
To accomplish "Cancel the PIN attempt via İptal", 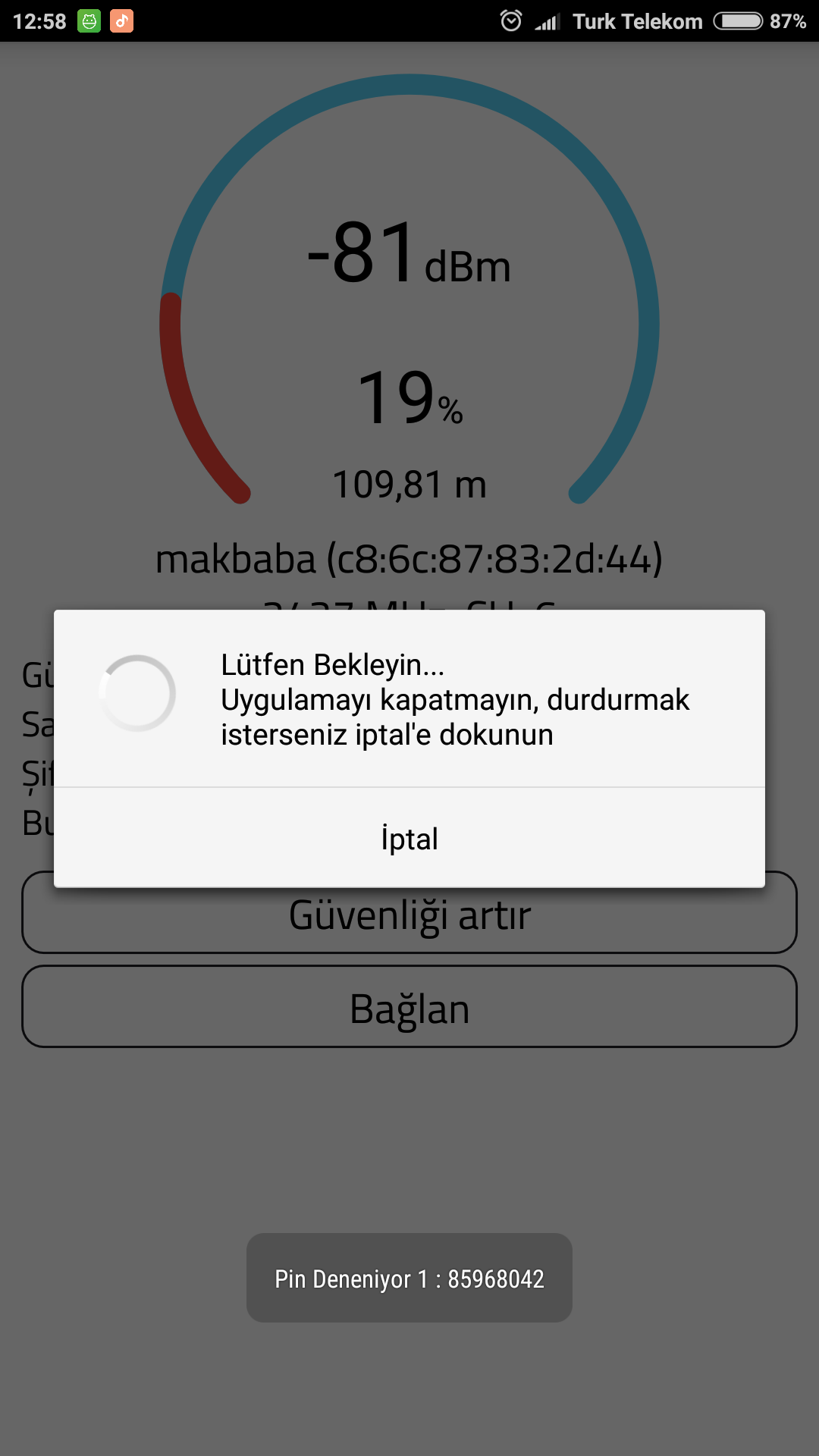I will tap(409, 839).
